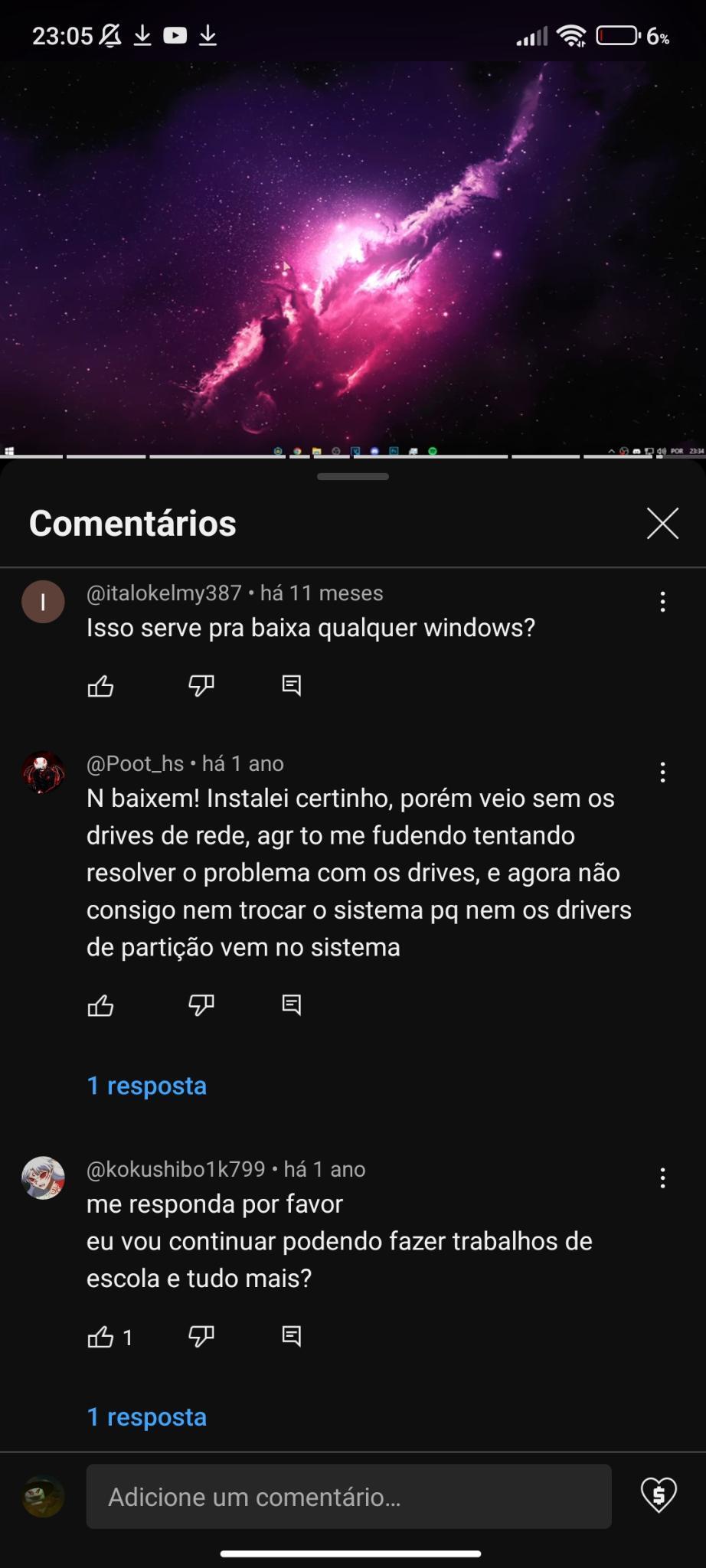Open options menu for @kokushibo1k799's comment
Viewport: 706px width, 1568px height.
[x=662, y=1178]
